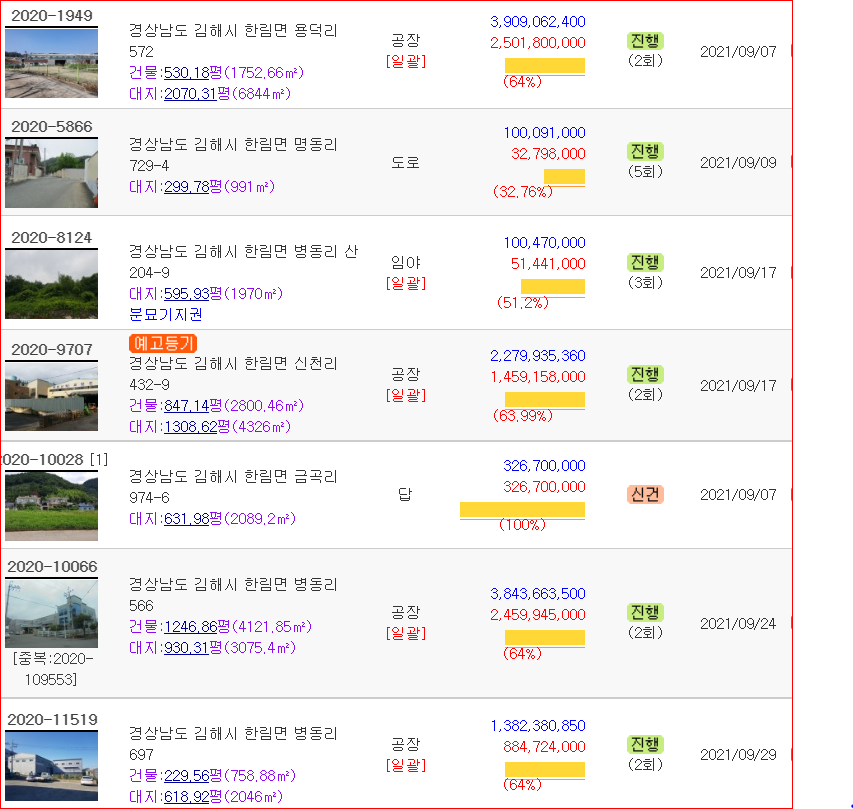Image resolution: width=853 pixels, height=809 pixels.
Task: Open the photo of case 2020-9707
Action: (x=51, y=396)
